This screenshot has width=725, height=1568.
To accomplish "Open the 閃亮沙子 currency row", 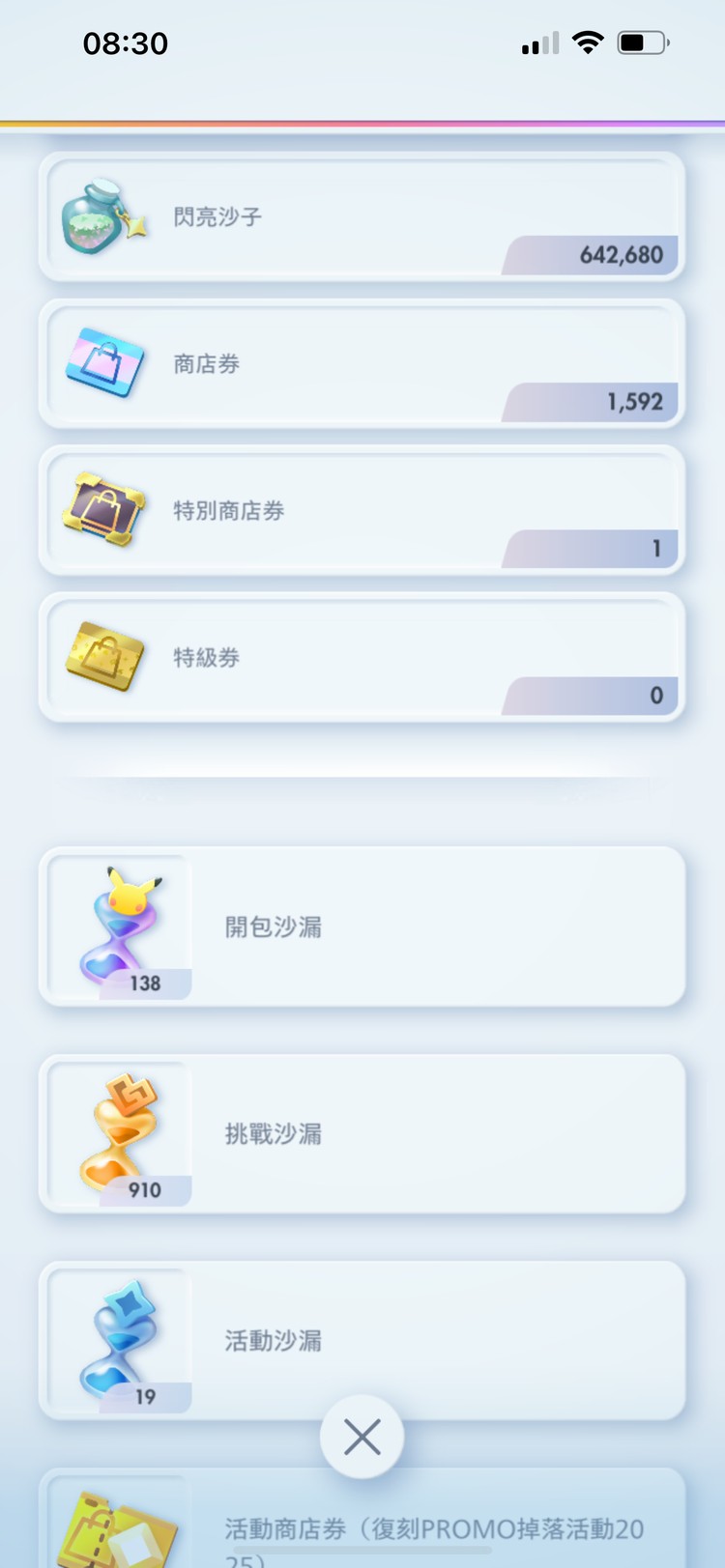I will click(x=362, y=217).
